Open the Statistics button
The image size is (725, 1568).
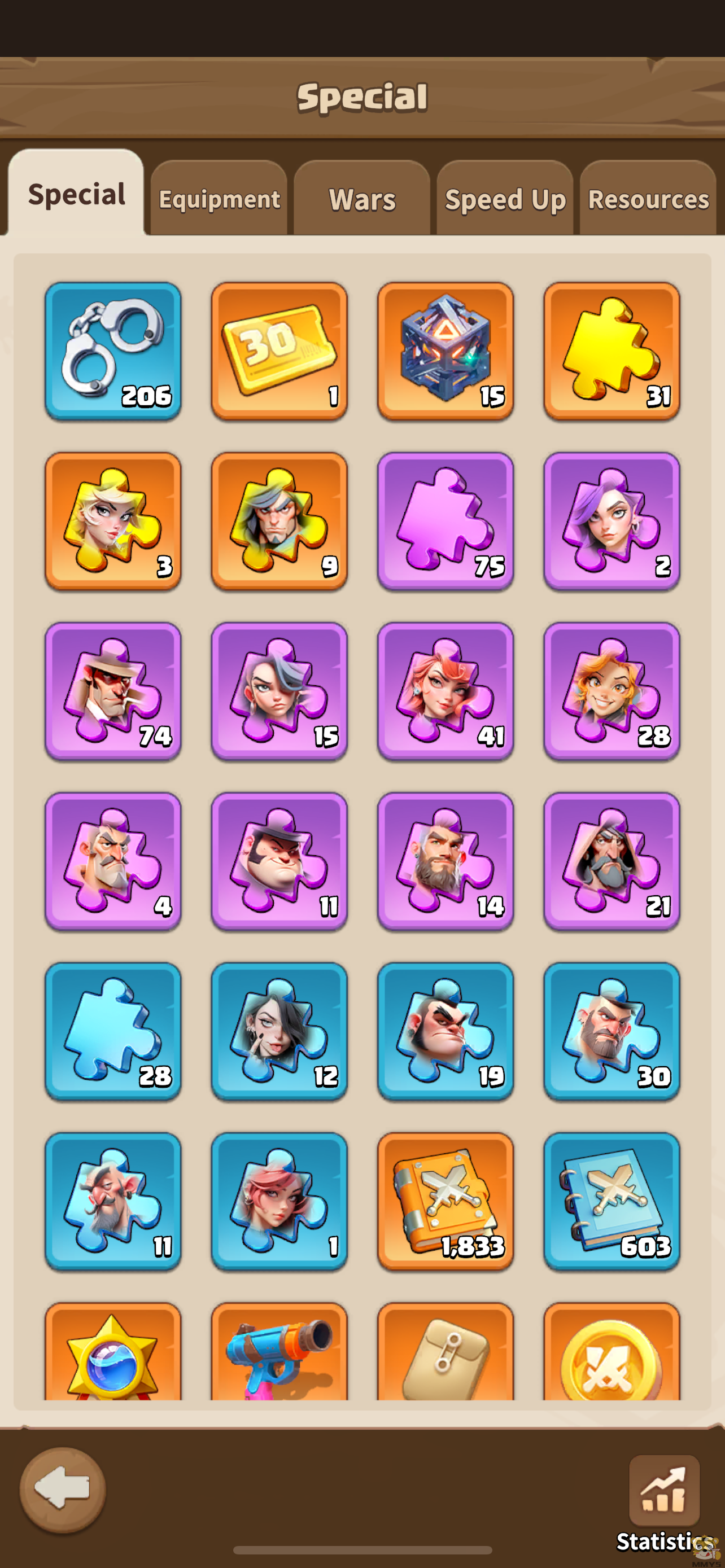click(x=663, y=1491)
